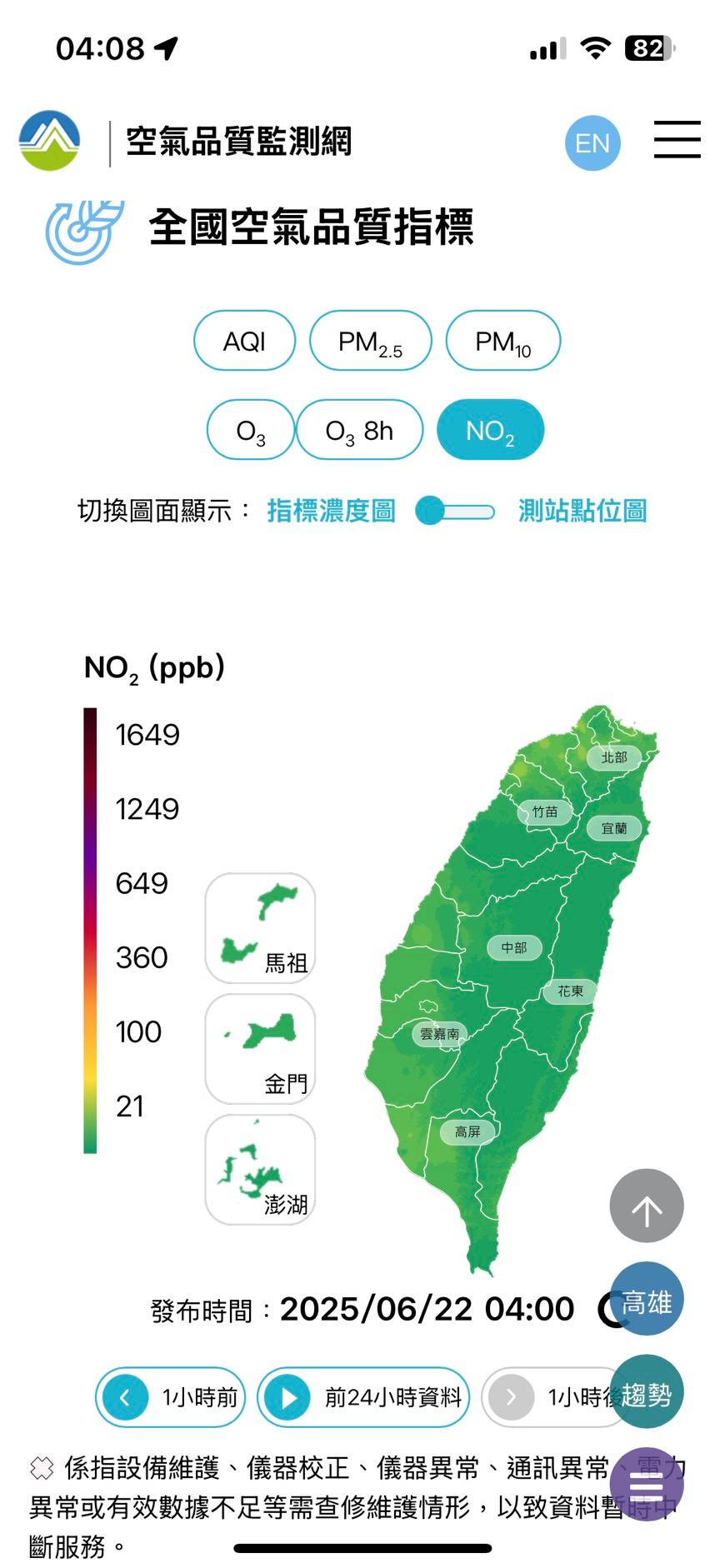Select the 北部 region on the map
Image resolution: width=725 pixels, height=1568 pixels.
(614, 757)
